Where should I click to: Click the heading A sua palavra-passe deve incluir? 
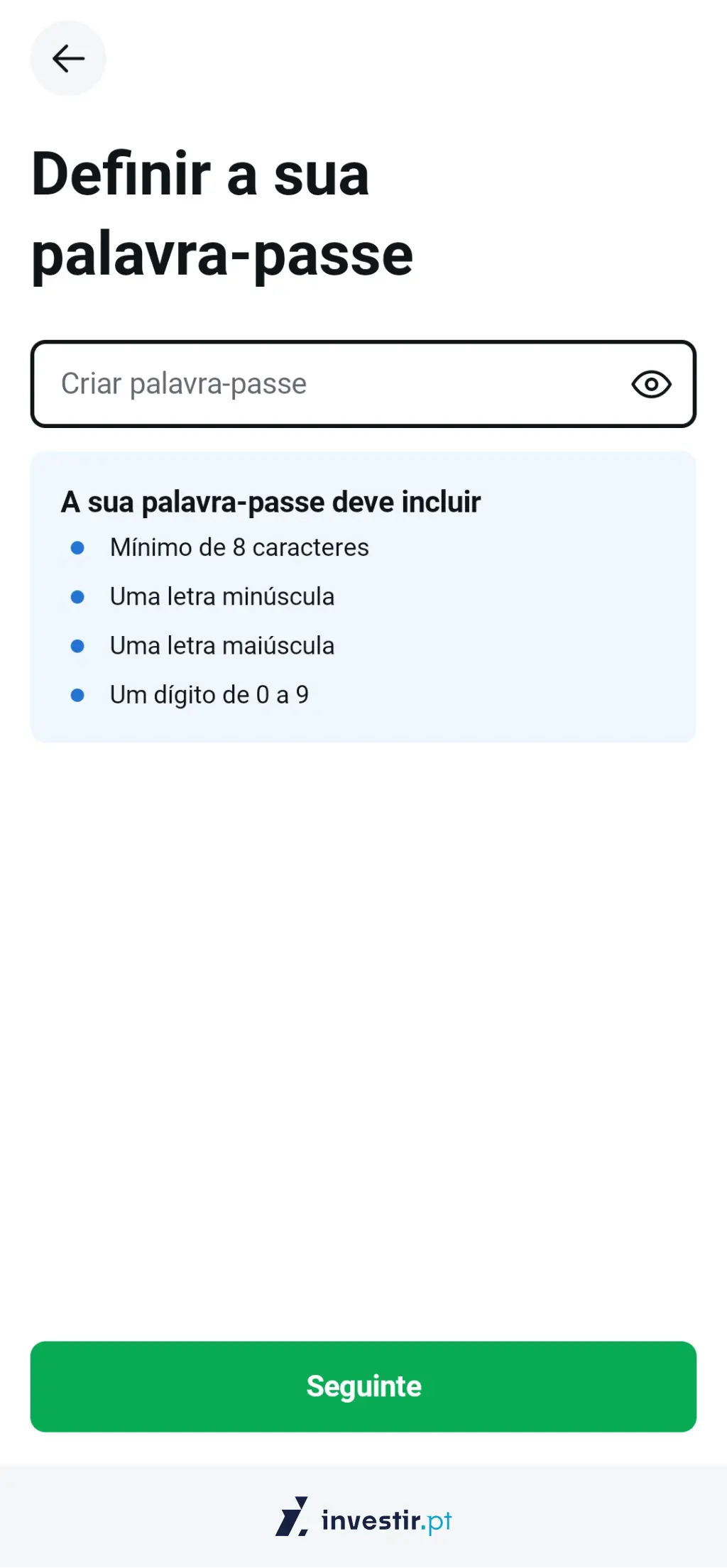271,501
